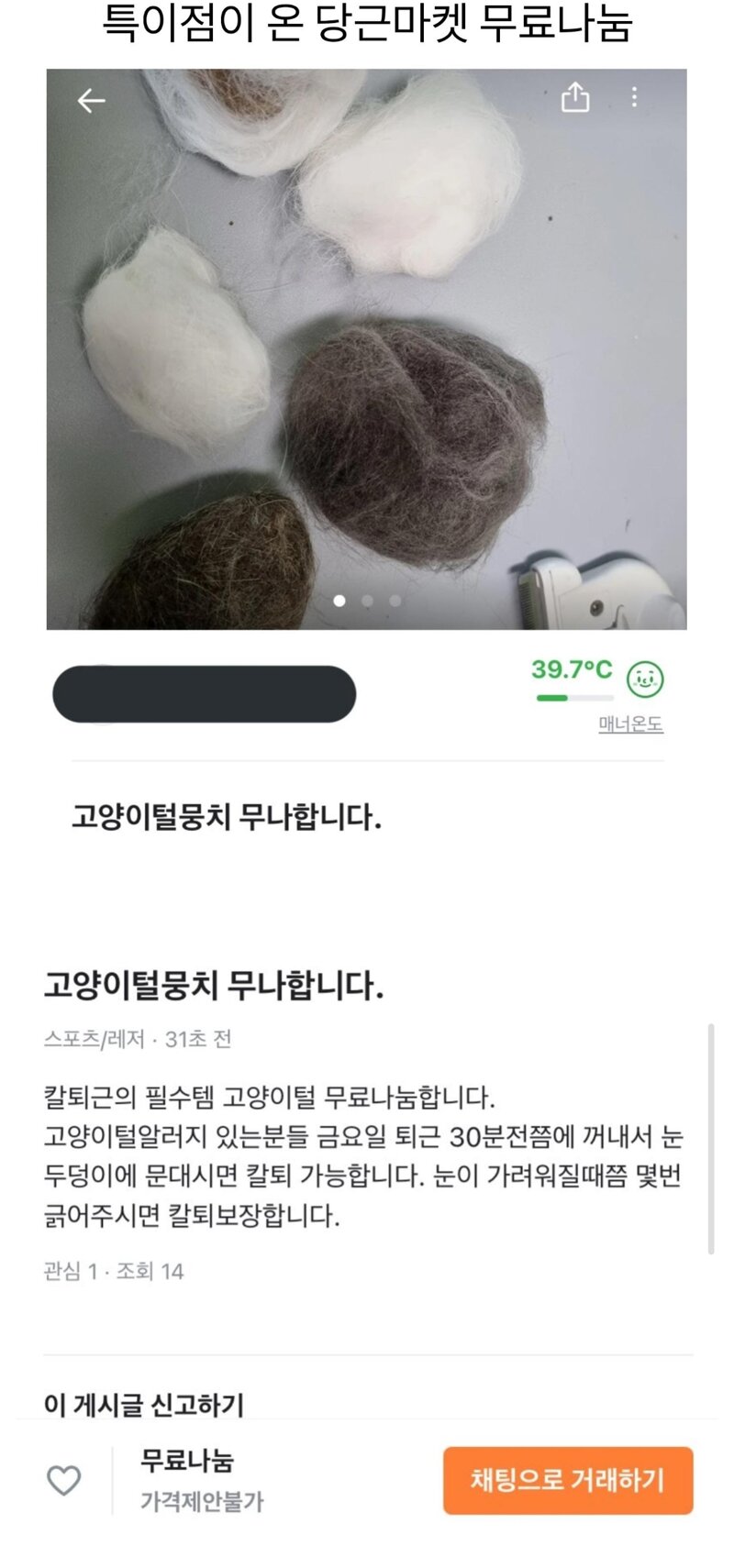
Task: Go back using the arrow icon
Action: pos(91,100)
